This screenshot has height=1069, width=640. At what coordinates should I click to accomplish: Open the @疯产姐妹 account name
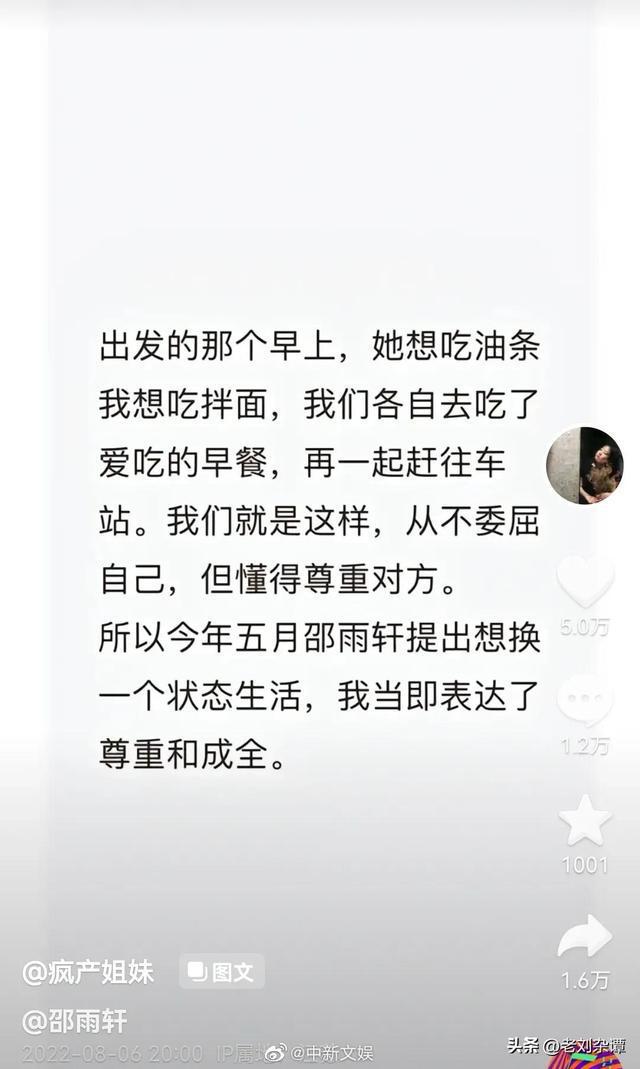pyautogui.click(x=88, y=971)
